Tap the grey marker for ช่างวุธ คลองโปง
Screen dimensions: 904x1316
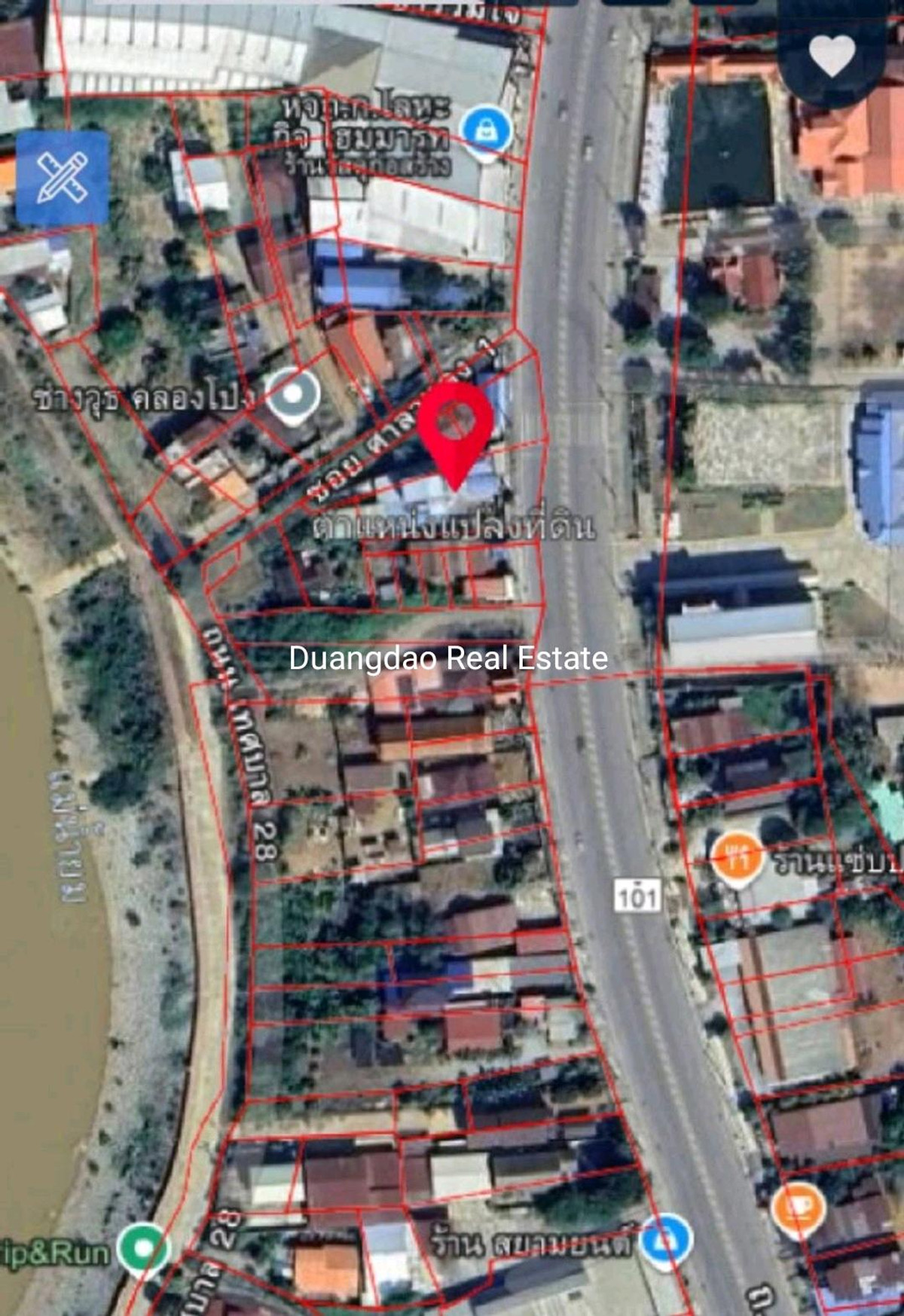pos(293,395)
